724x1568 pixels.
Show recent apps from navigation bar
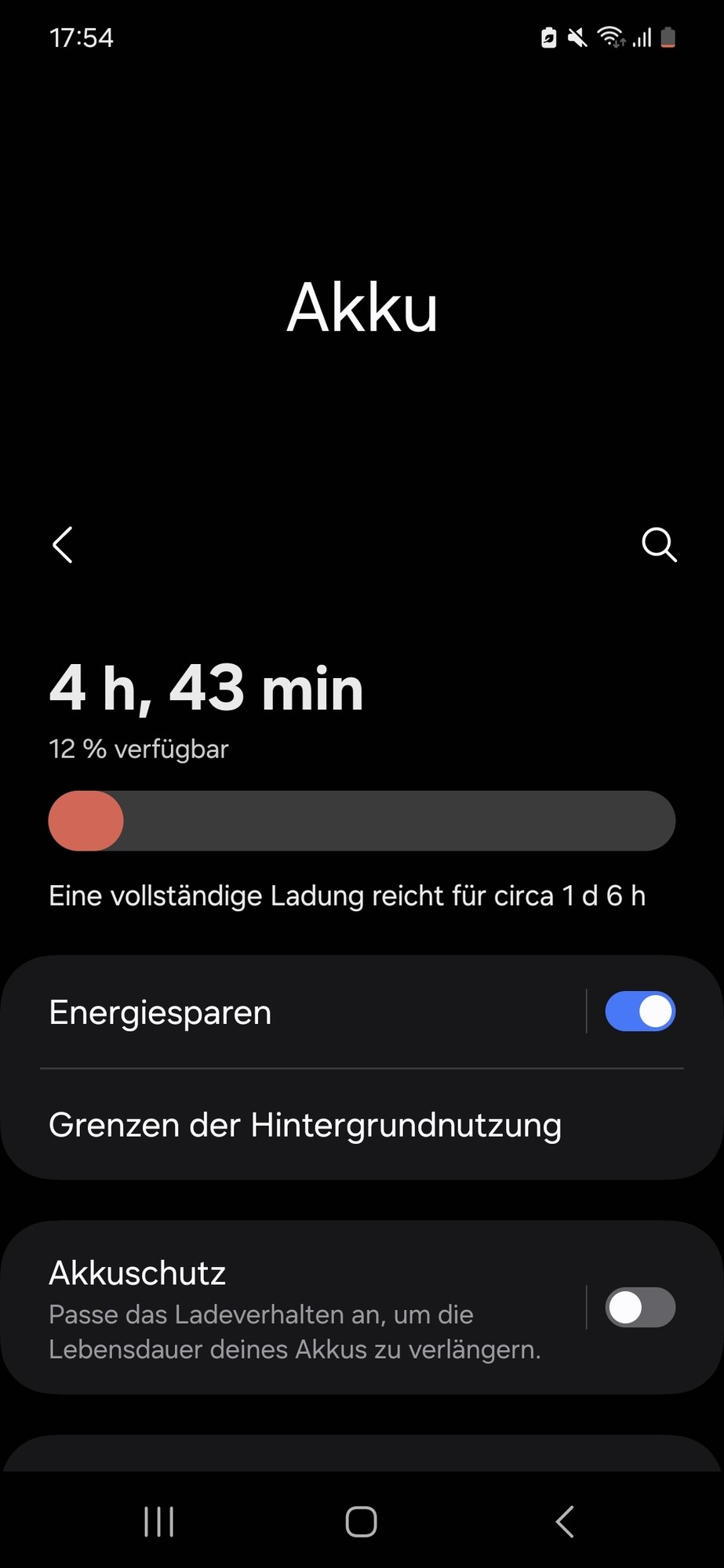pos(159,1522)
